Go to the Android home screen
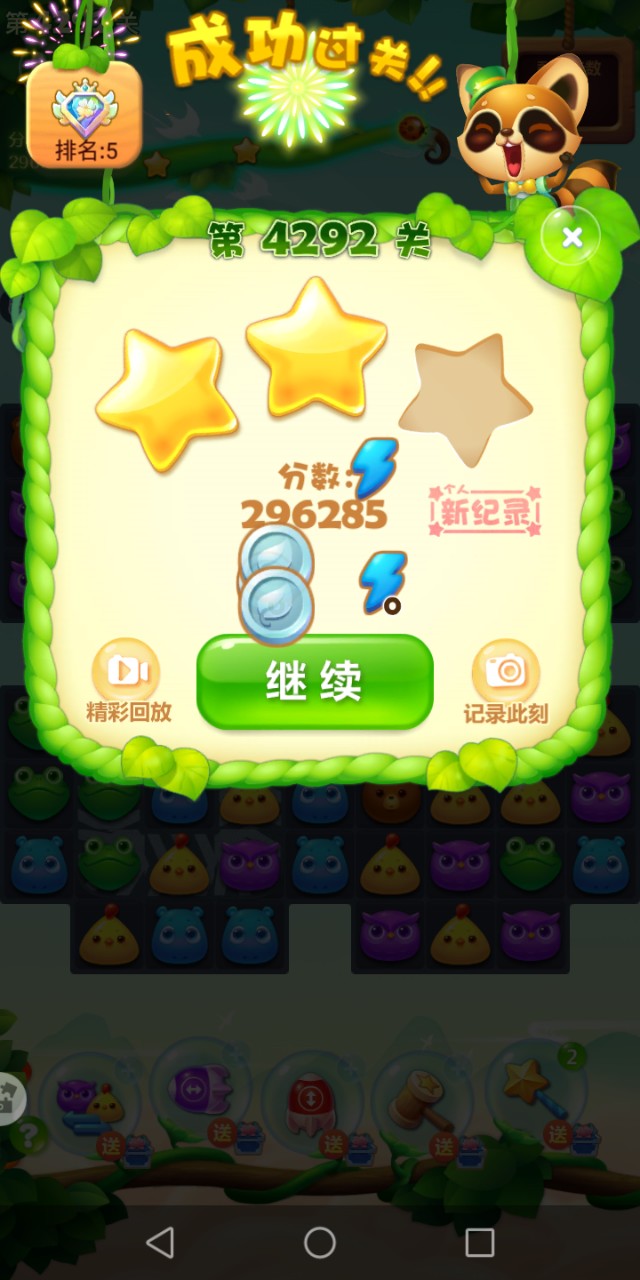640x1280 pixels. tap(320, 1242)
